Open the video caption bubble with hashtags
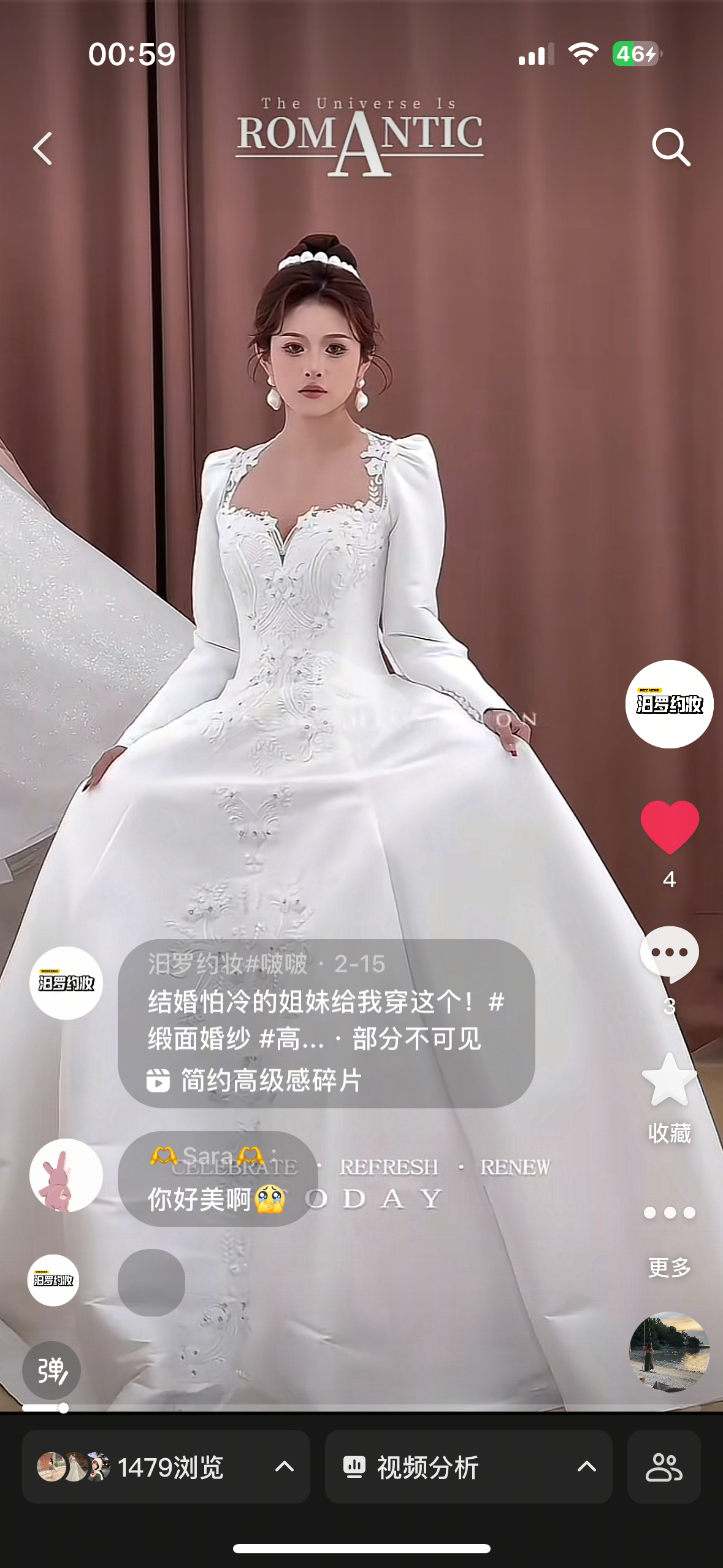The image size is (723, 1568). [325, 1018]
